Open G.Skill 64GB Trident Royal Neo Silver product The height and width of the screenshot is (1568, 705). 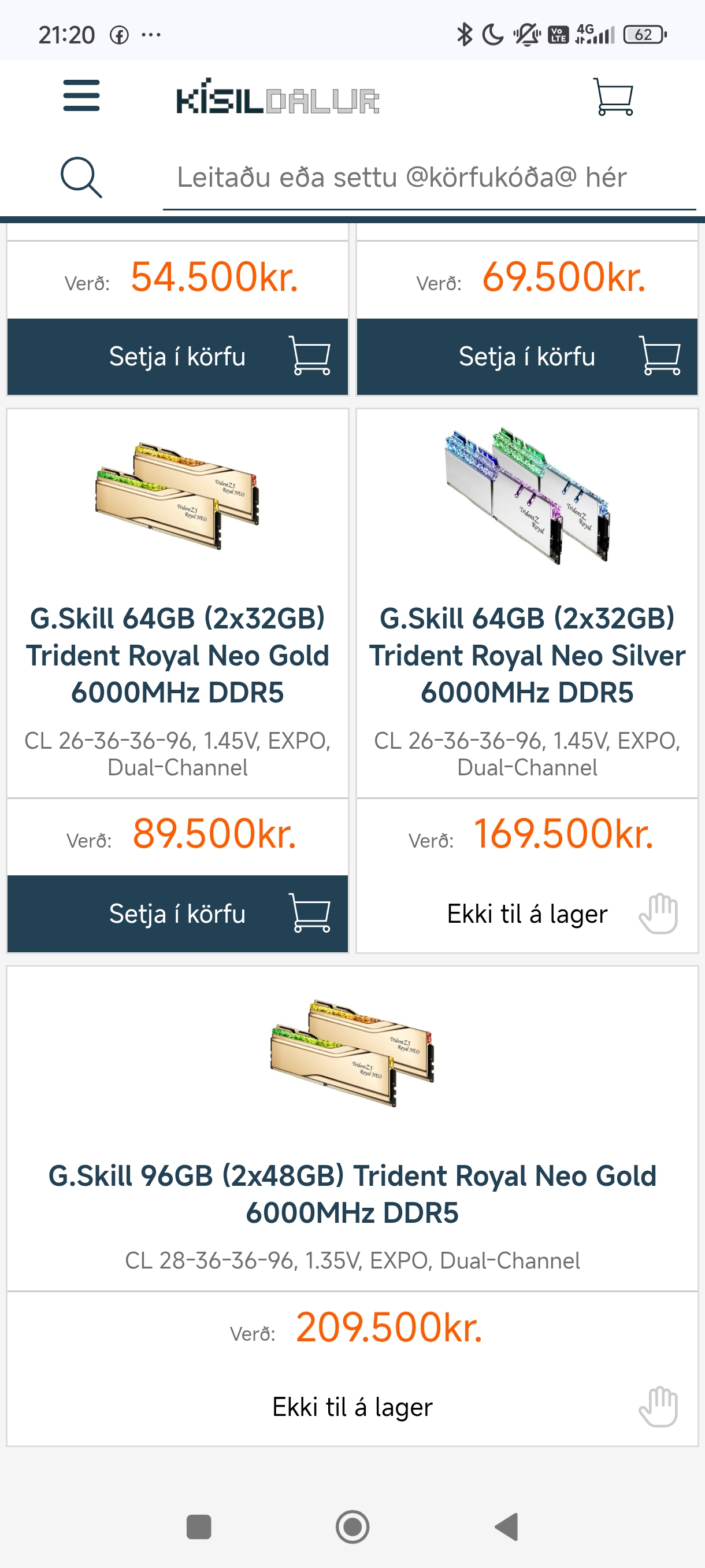pyautogui.click(x=527, y=655)
